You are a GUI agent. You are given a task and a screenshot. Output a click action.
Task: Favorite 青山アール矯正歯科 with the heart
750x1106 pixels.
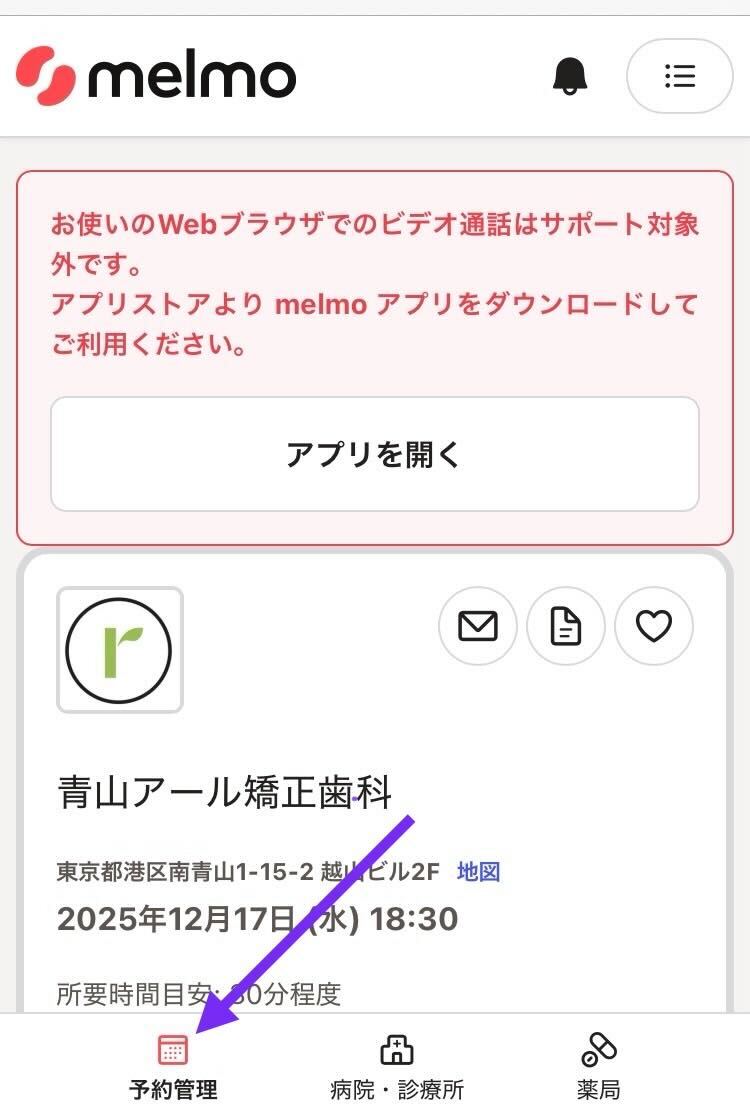pos(654,626)
